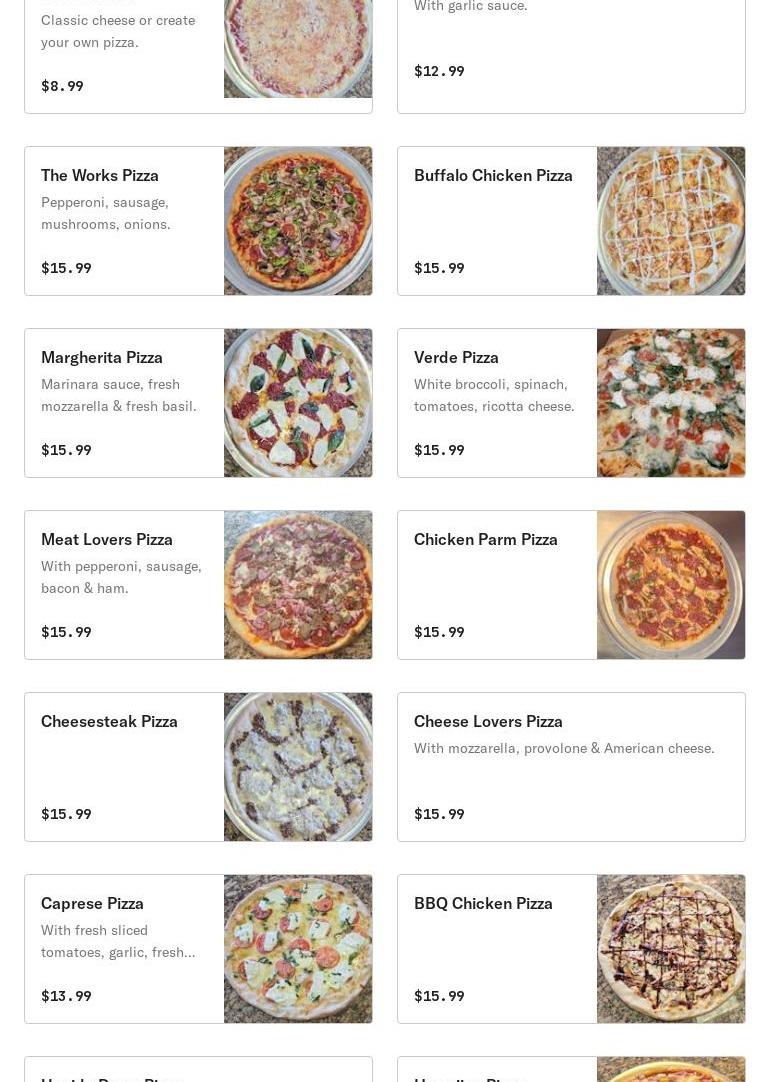Open Cheesesteak Pizza menu item
770x1082 pixels.
198,767
